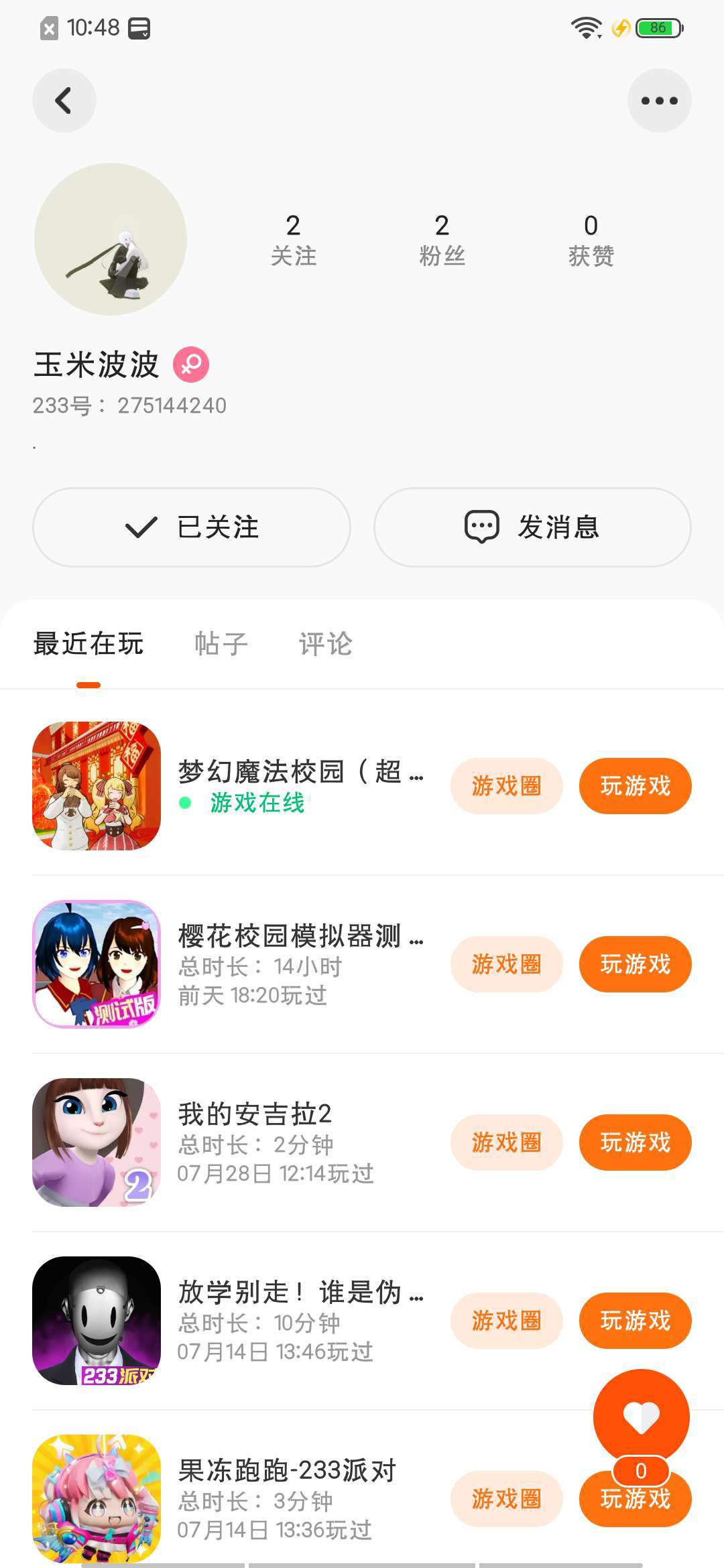Play 梦幻魔法校园 with 玩游戏
The width and height of the screenshot is (724, 1568).
pos(635,786)
